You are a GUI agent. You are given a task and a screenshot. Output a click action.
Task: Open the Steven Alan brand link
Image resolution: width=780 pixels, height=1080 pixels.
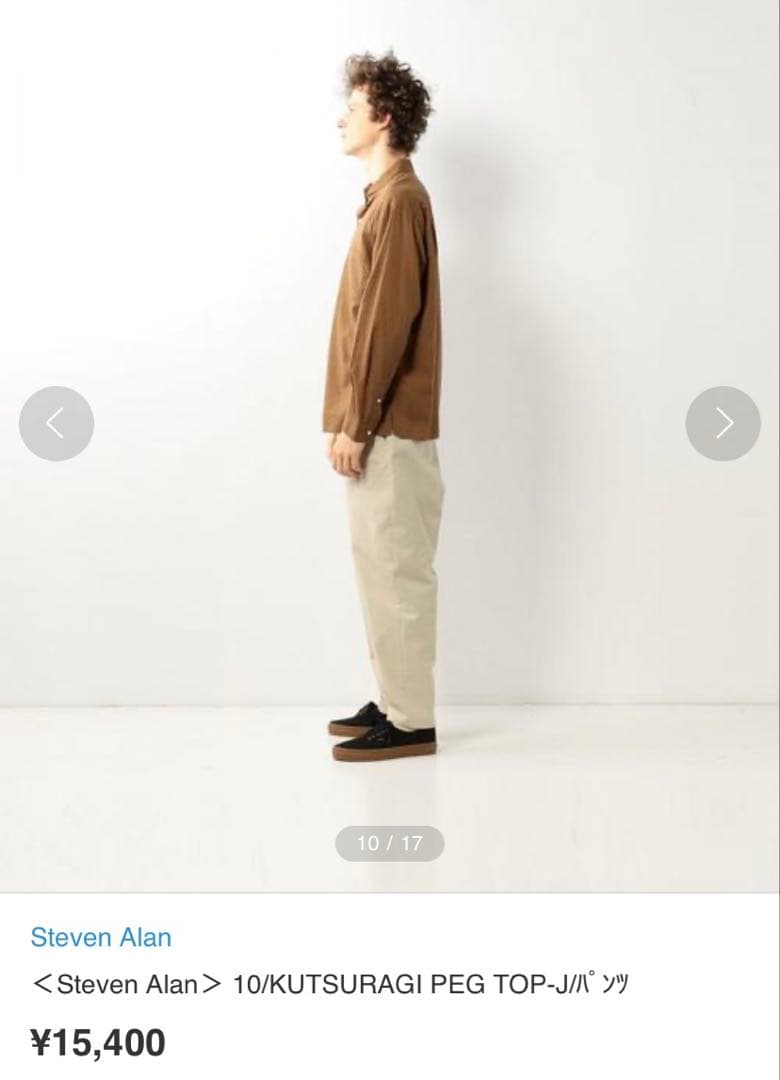pos(101,937)
